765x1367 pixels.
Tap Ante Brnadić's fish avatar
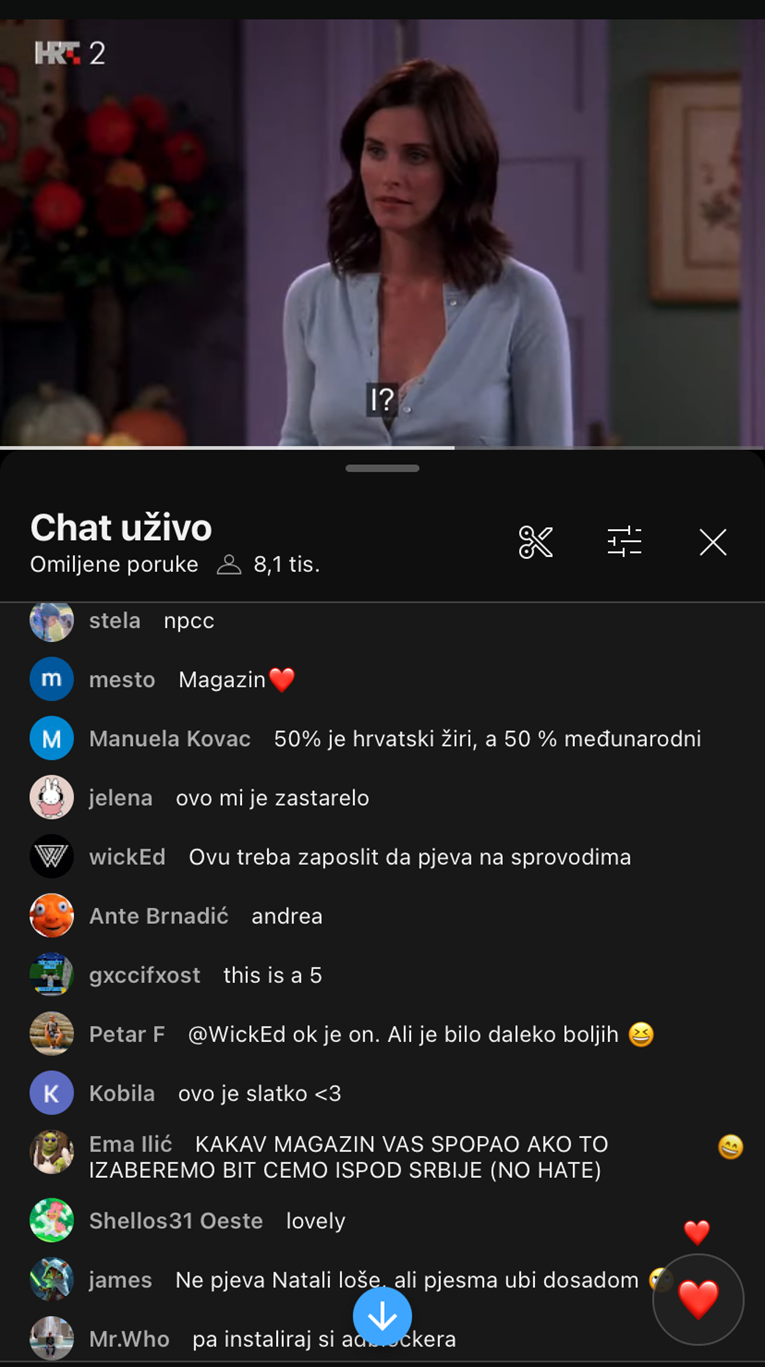point(51,915)
